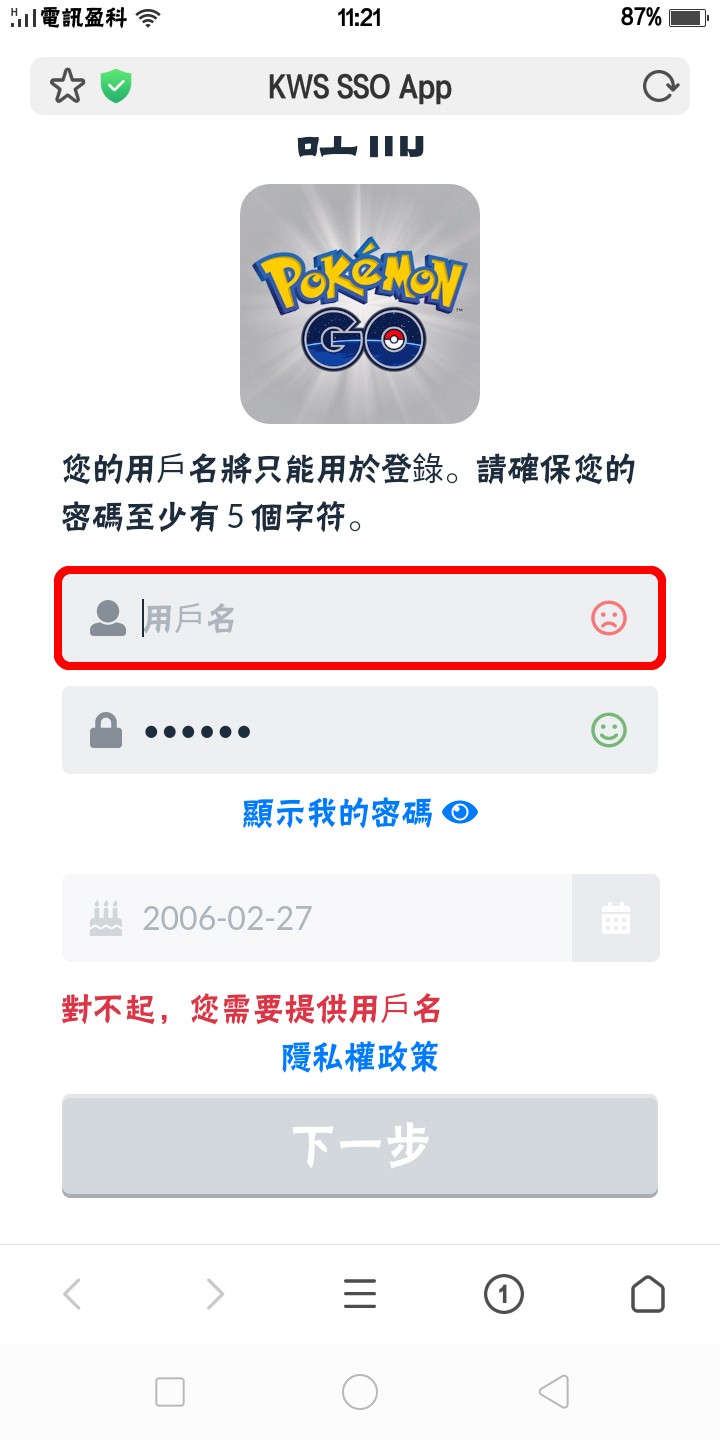The image size is (720, 1440).
Task: Open the 隱私權政策 privacy policy link
Action: tap(360, 1057)
